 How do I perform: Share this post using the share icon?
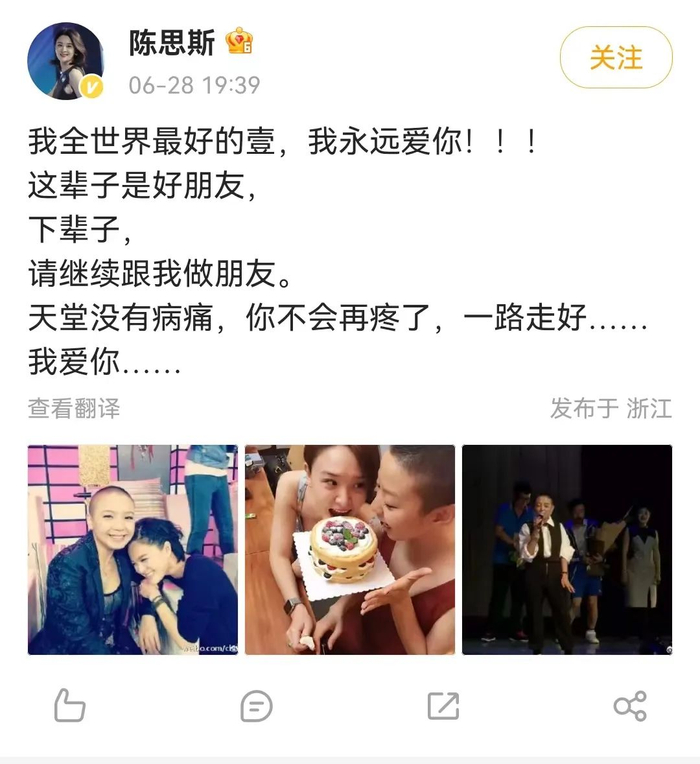click(x=630, y=706)
